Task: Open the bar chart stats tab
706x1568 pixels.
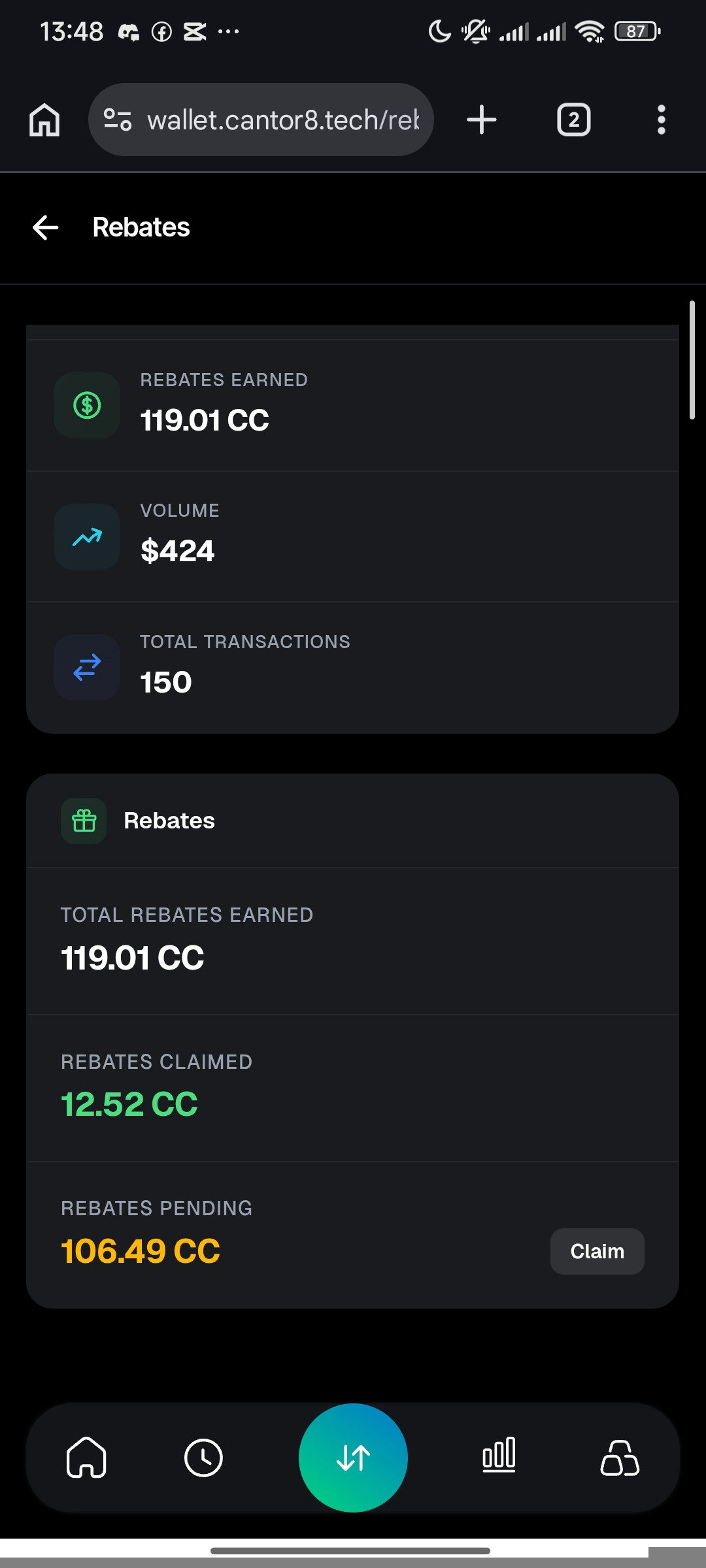Action: tap(499, 1456)
